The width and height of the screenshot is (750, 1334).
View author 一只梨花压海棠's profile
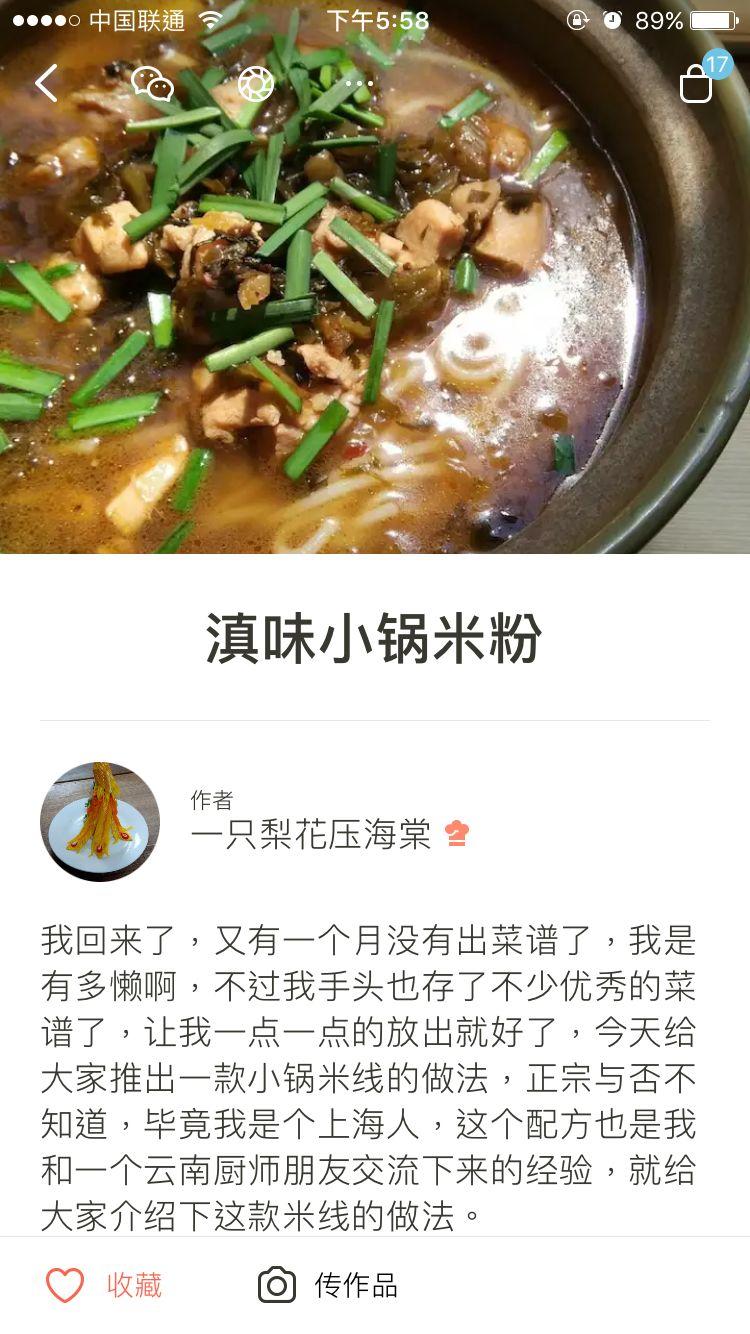pos(310,833)
